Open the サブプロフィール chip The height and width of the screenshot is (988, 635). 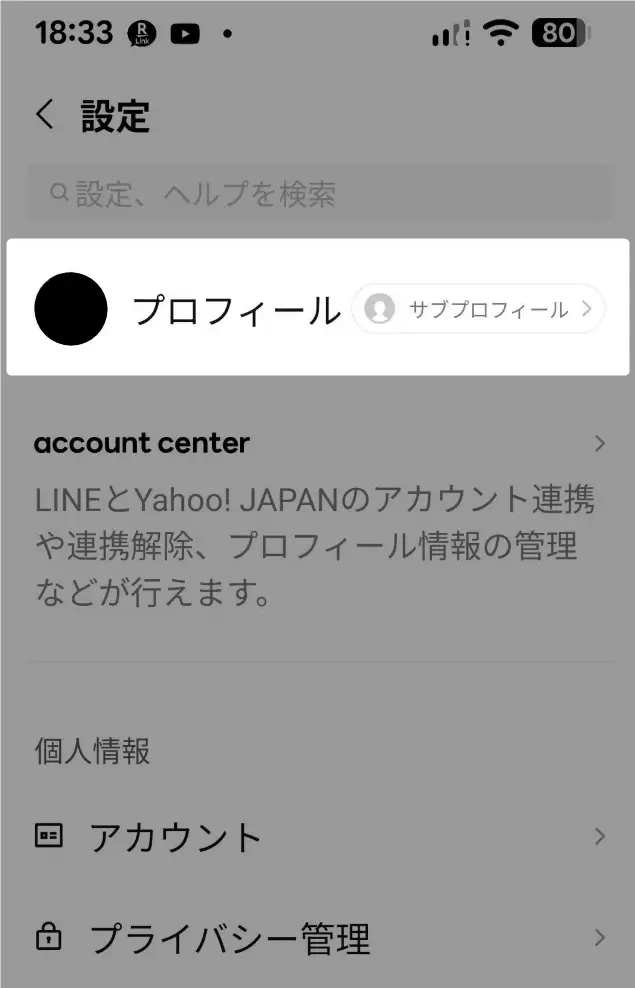pos(478,309)
